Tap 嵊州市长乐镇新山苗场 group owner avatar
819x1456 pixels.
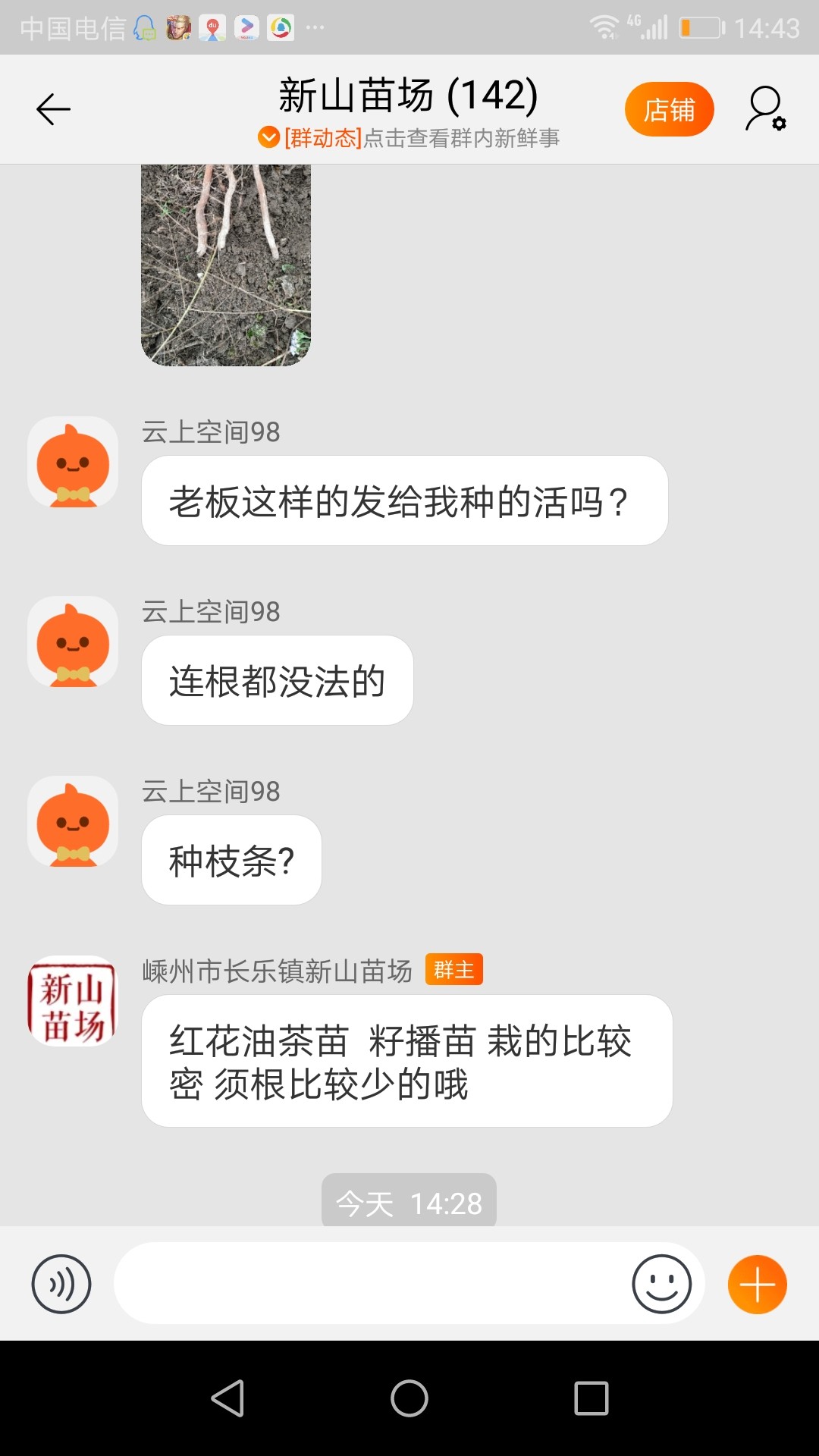click(73, 1000)
